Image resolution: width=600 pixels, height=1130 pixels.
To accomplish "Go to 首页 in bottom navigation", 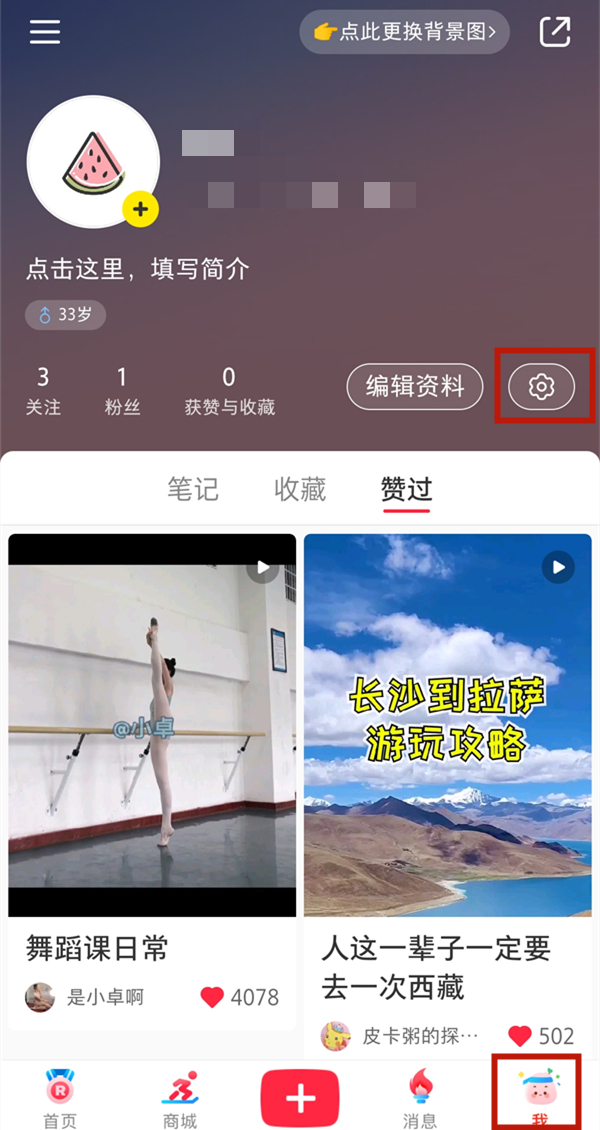I will (x=60, y=1097).
